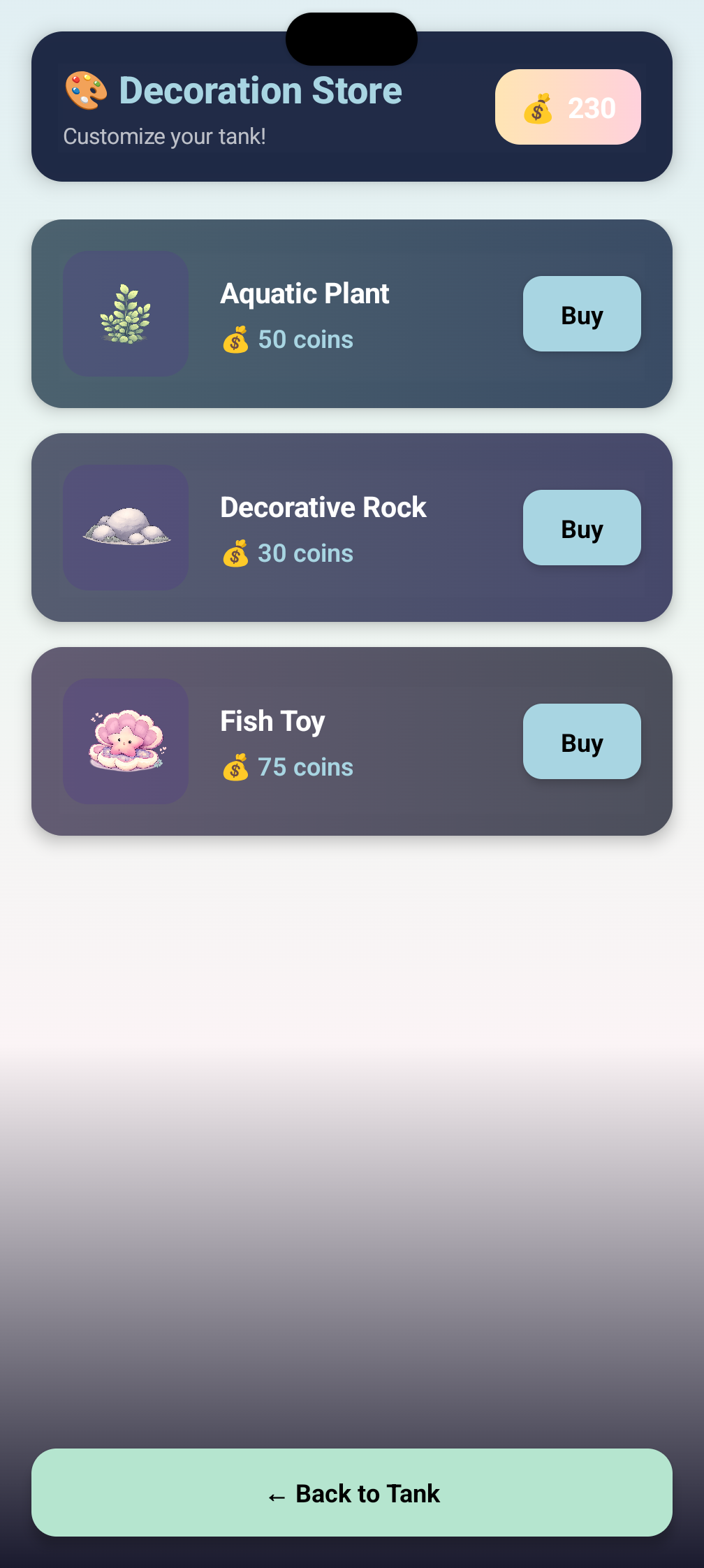Click the money bag icon showing 230 balance
The width and height of the screenshot is (704, 1568).
[538, 108]
